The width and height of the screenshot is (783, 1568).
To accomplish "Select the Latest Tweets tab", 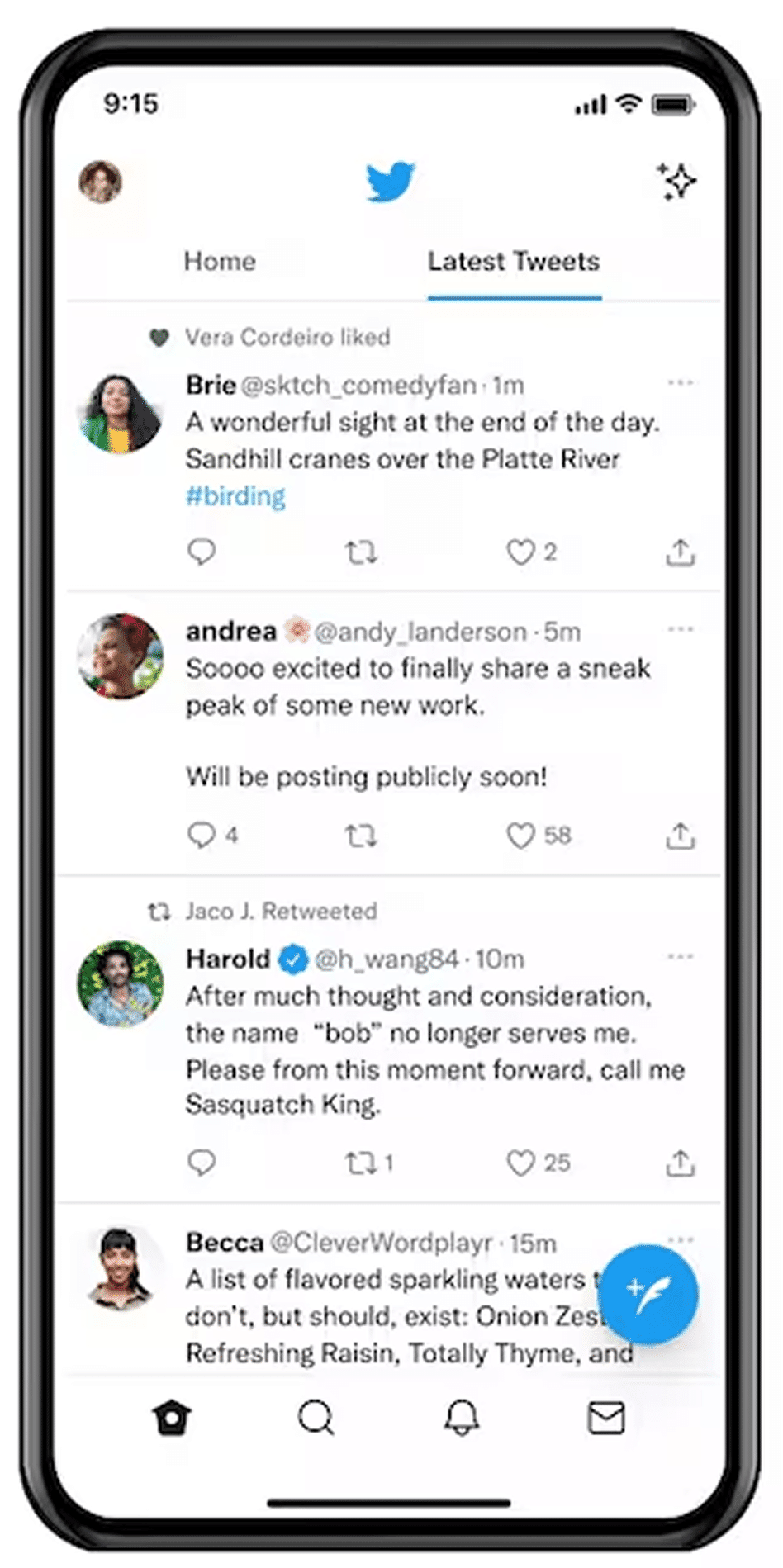I will pos(513,261).
